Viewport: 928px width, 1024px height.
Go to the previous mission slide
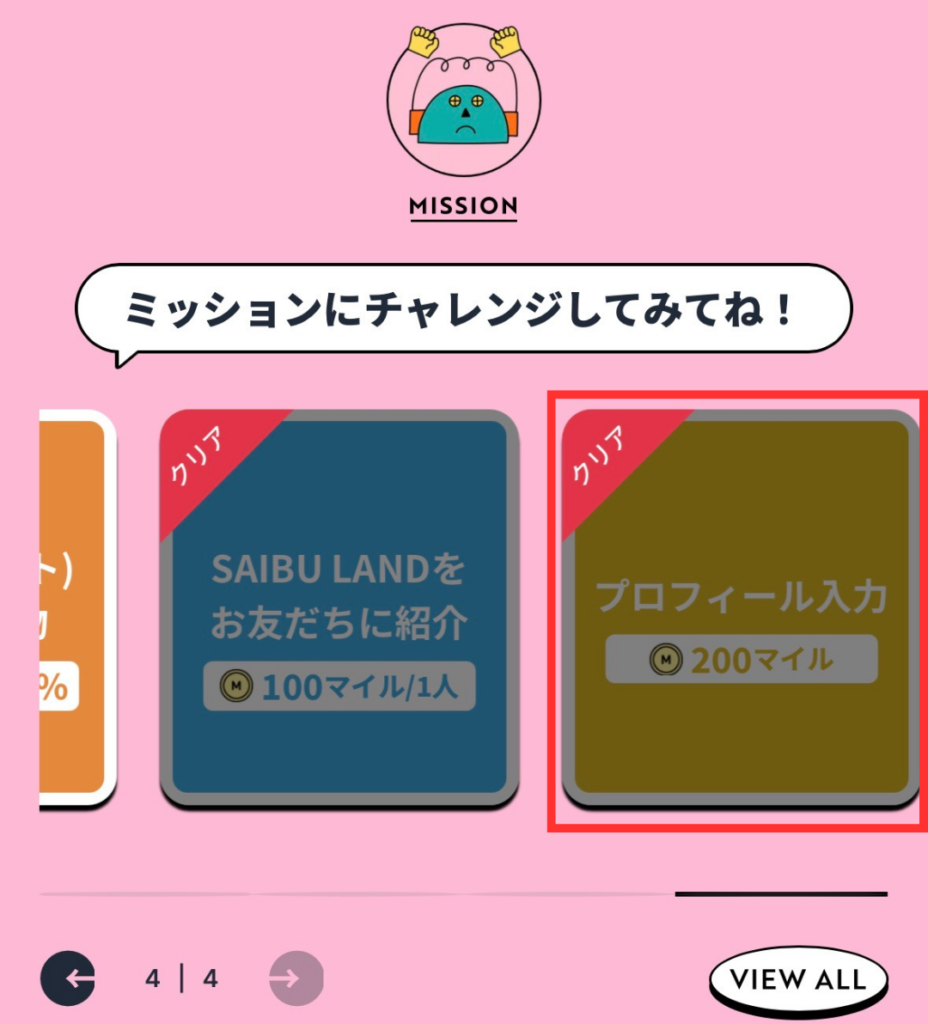point(68,978)
